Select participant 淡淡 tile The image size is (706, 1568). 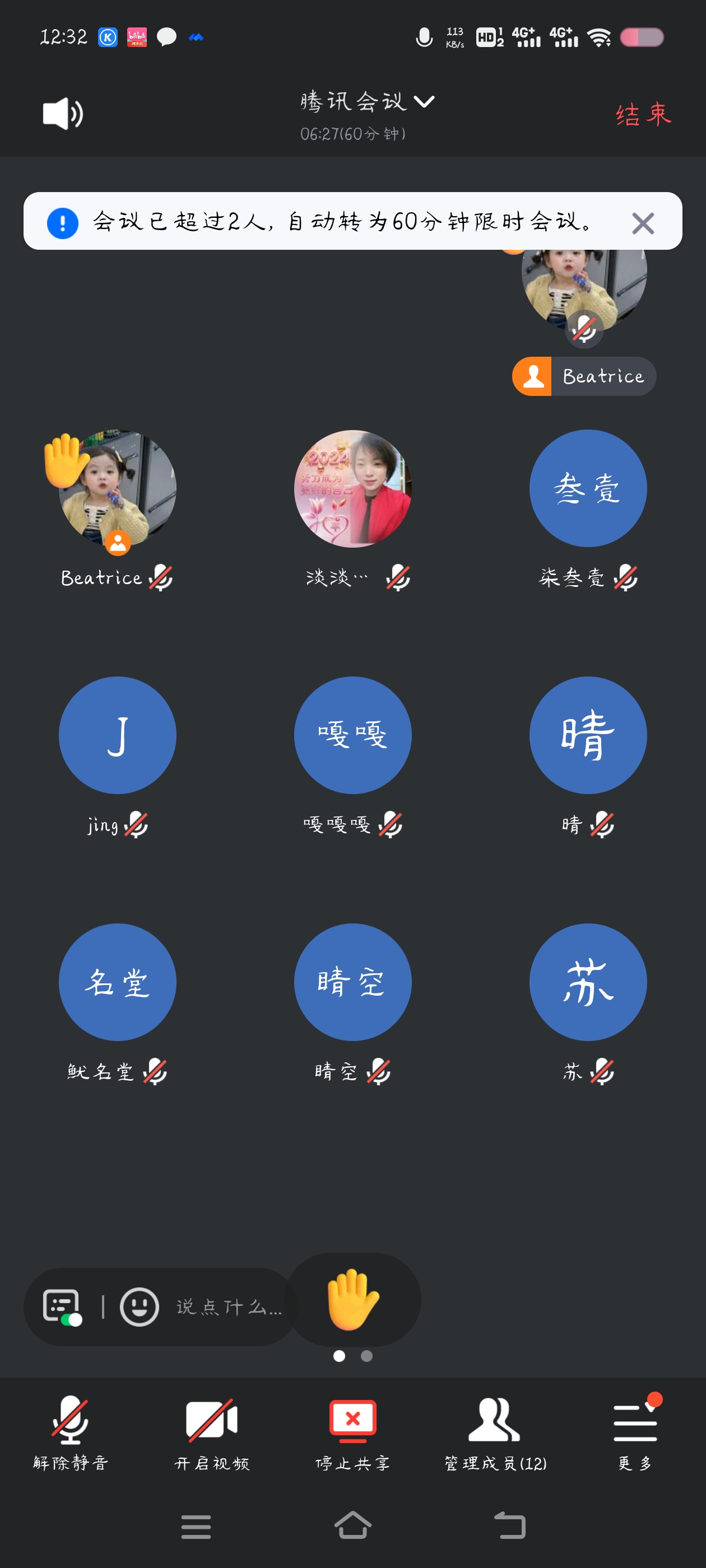pyautogui.click(x=352, y=489)
